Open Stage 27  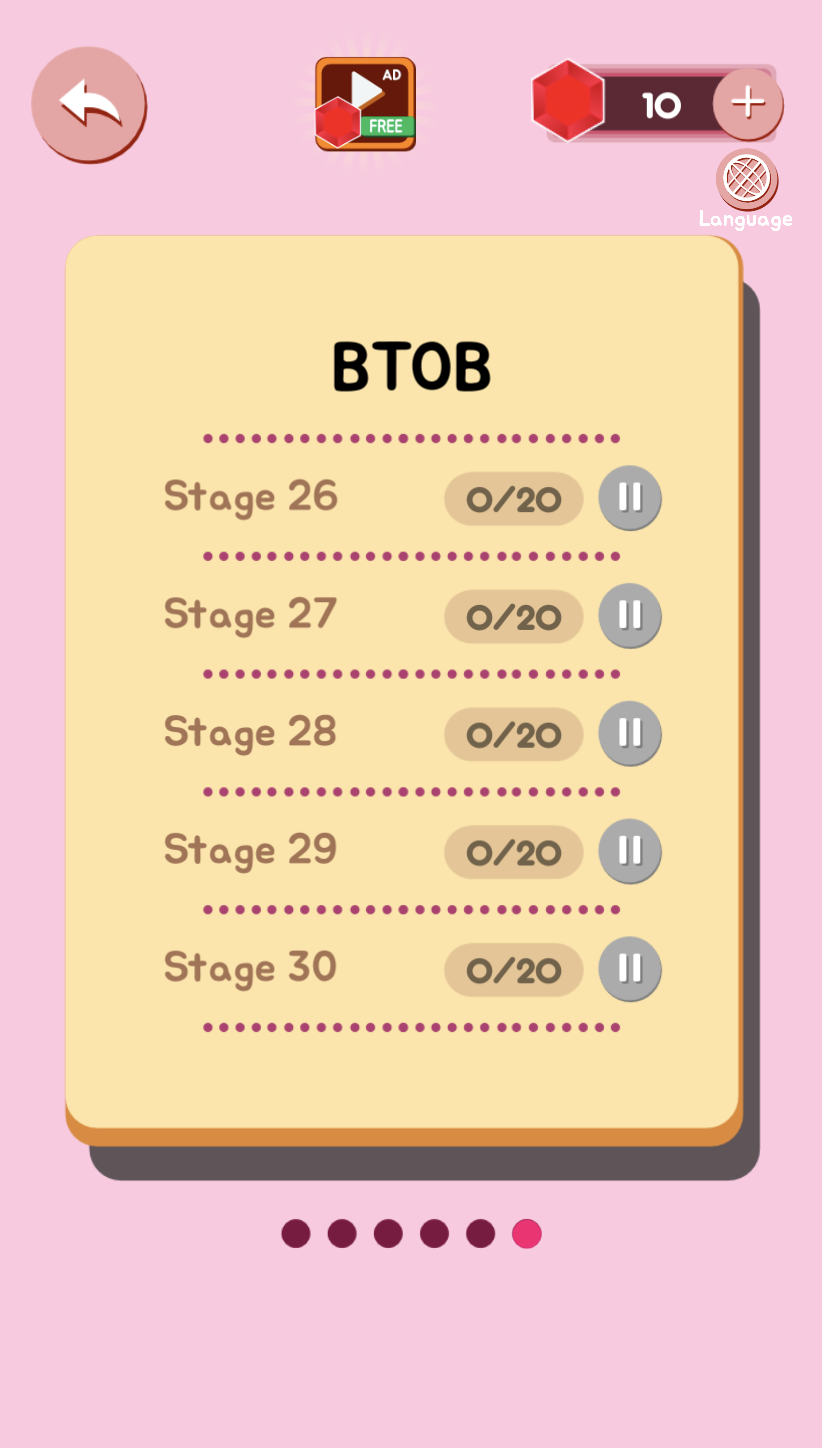tap(251, 614)
